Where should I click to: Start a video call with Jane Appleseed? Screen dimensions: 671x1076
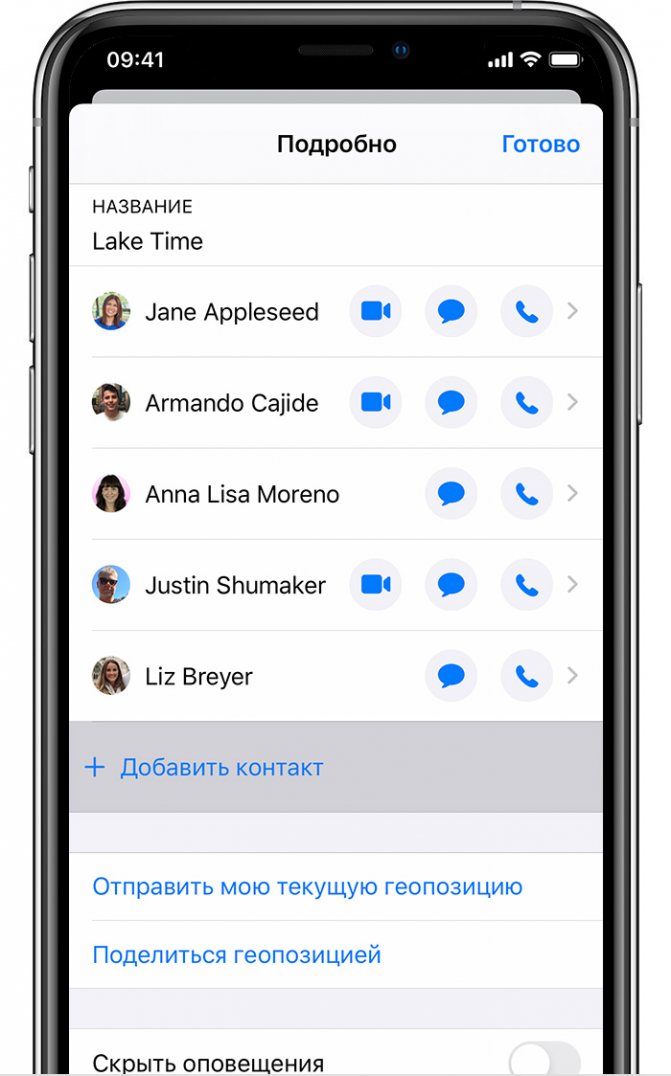pyautogui.click(x=376, y=312)
